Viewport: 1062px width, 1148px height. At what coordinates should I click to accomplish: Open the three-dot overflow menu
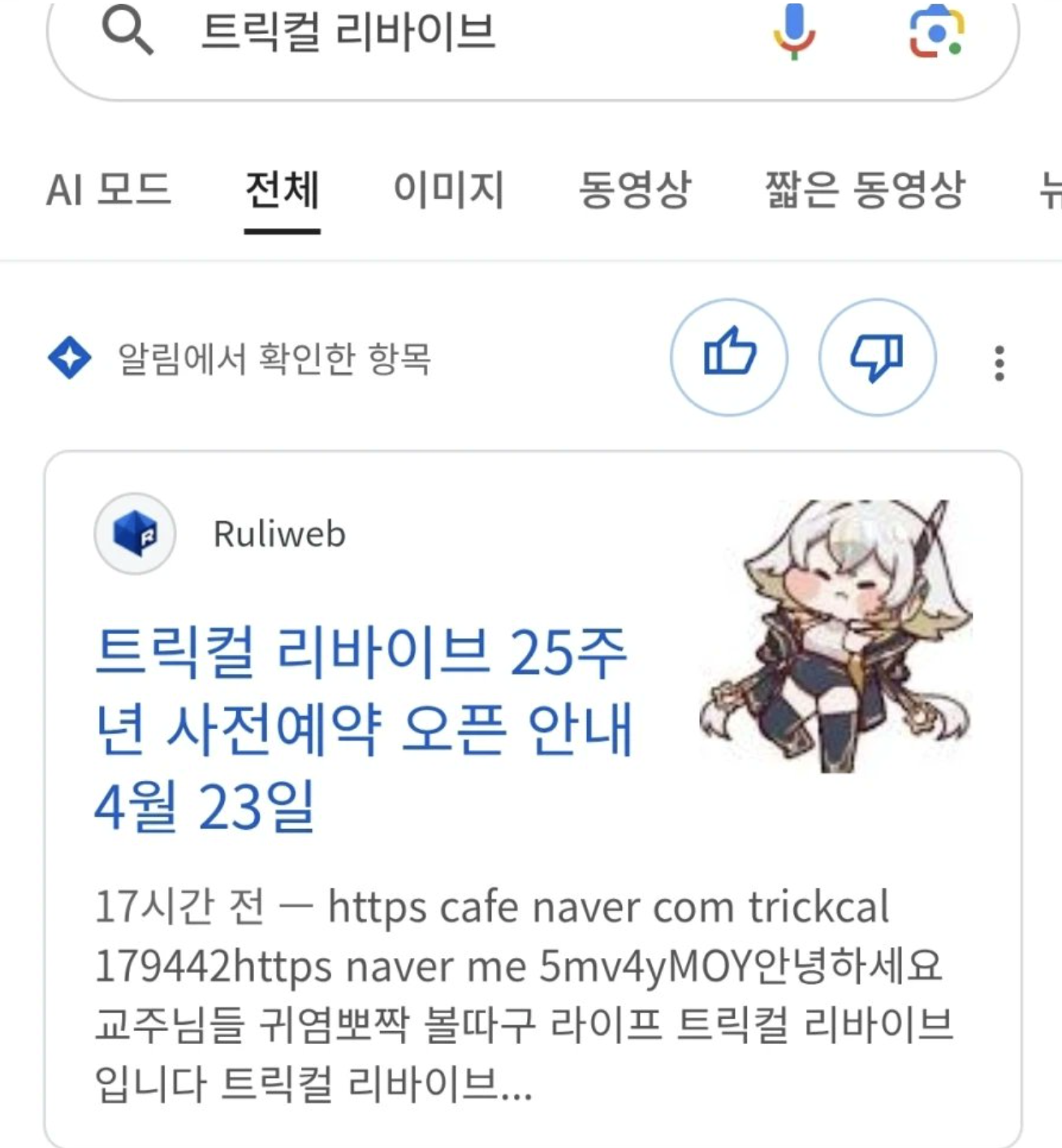[x=999, y=362]
